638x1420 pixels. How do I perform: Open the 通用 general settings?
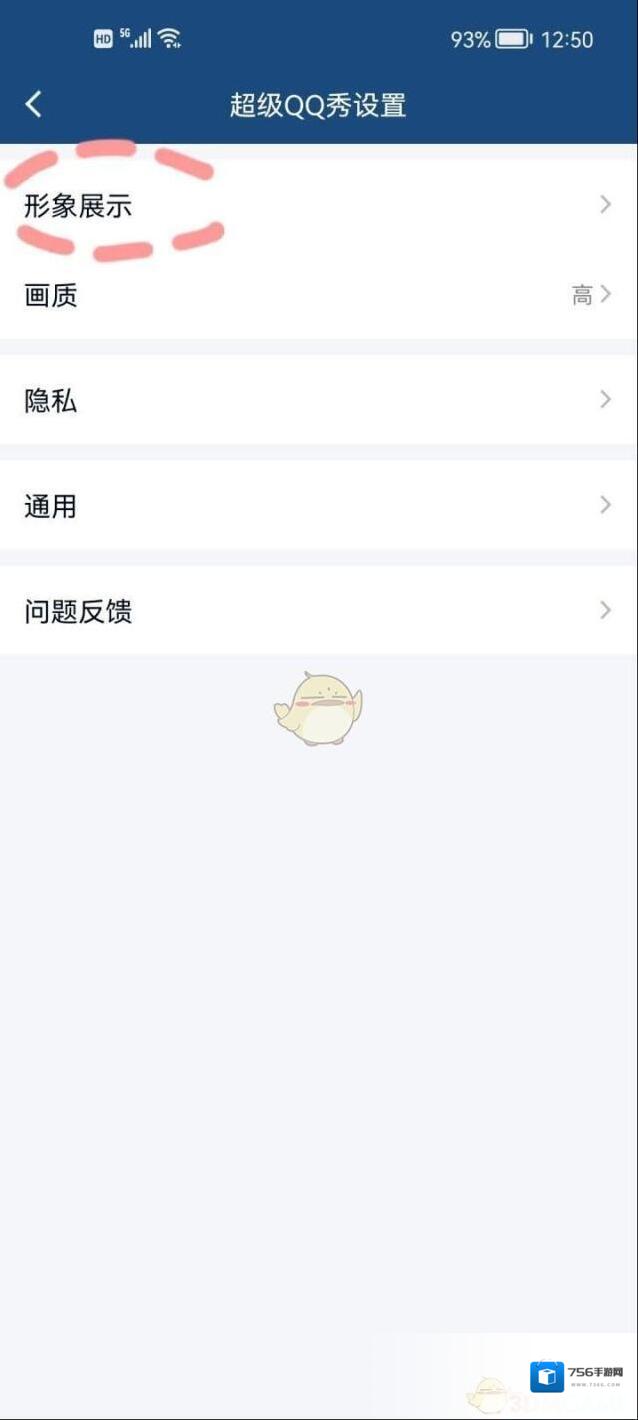click(318, 505)
